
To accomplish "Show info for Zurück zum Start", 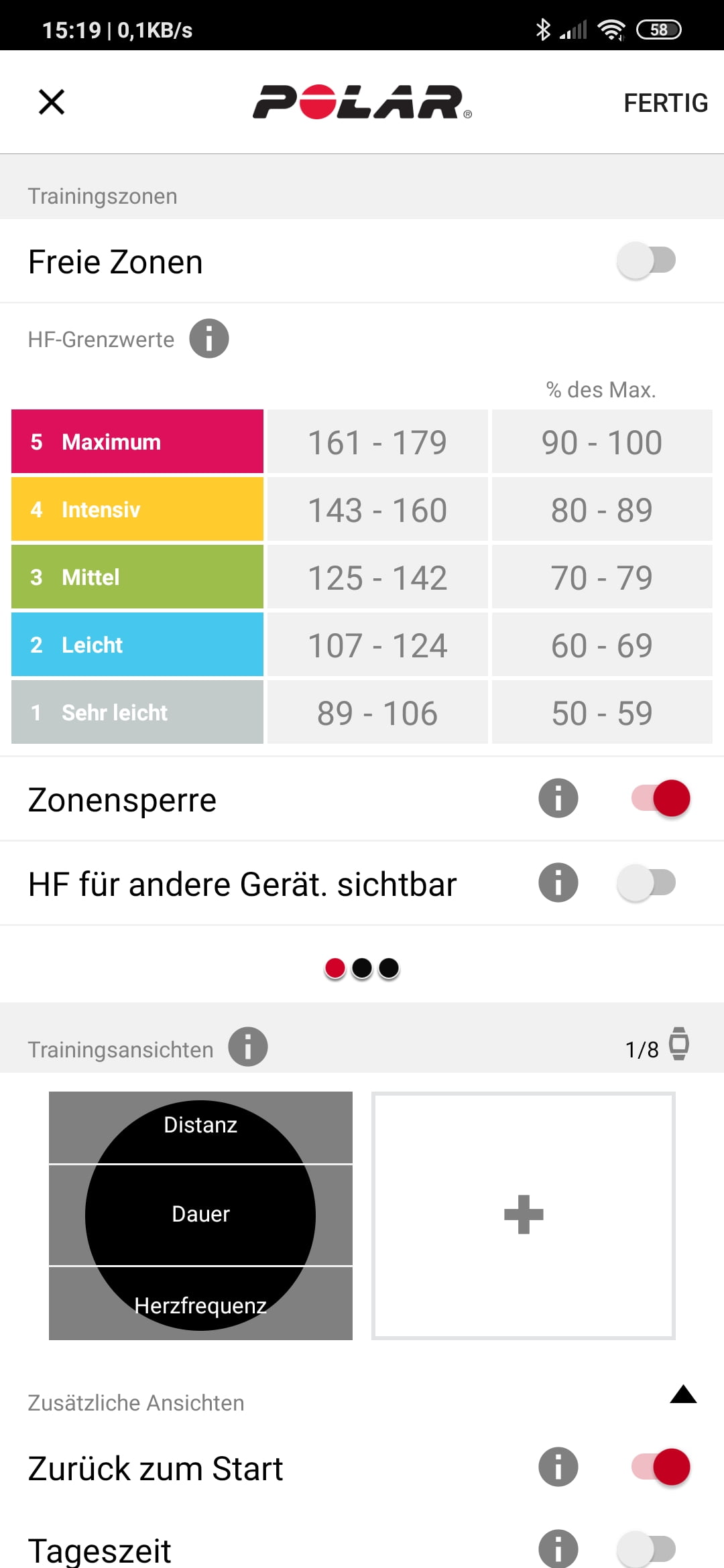I will click(x=558, y=1467).
